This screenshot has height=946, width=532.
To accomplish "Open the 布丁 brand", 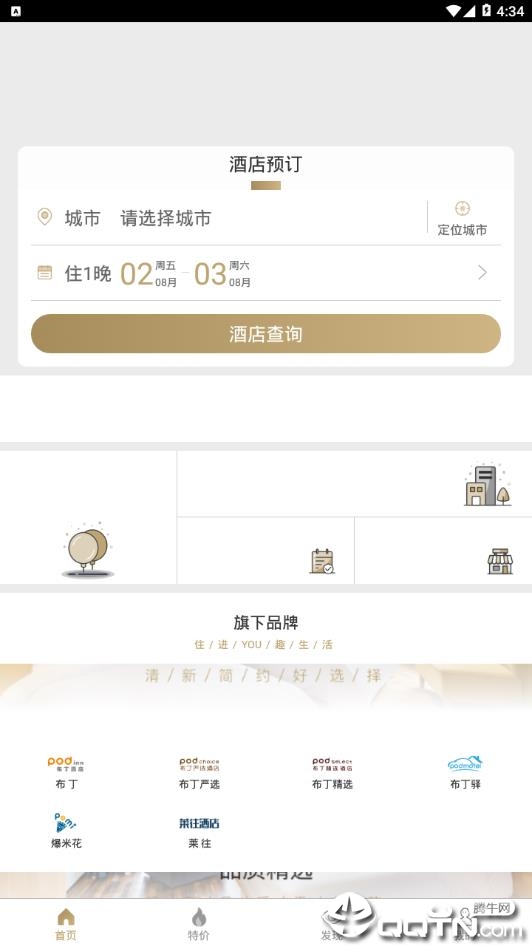I will coord(66,773).
